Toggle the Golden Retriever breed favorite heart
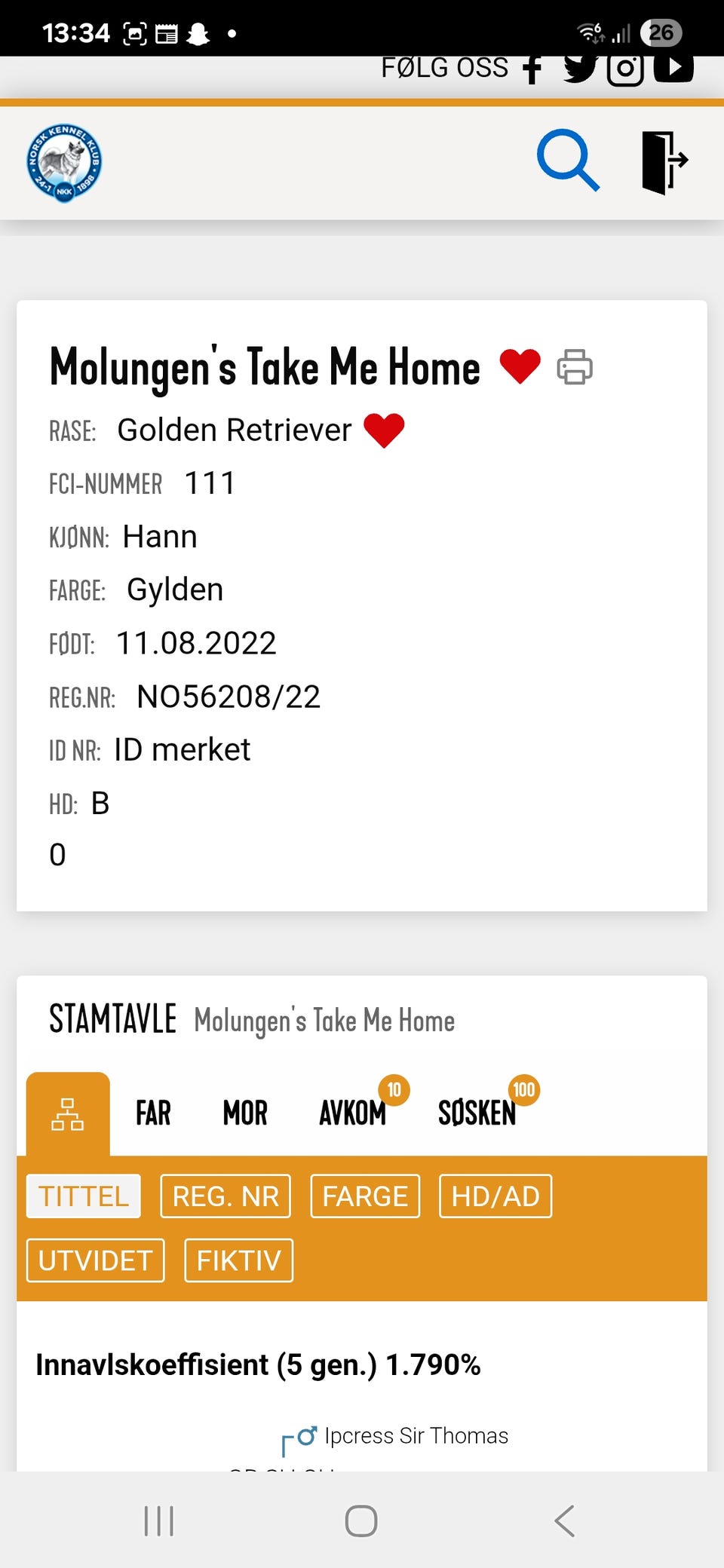The width and height of the screenshot is (724, 1568). coord(384,430)
